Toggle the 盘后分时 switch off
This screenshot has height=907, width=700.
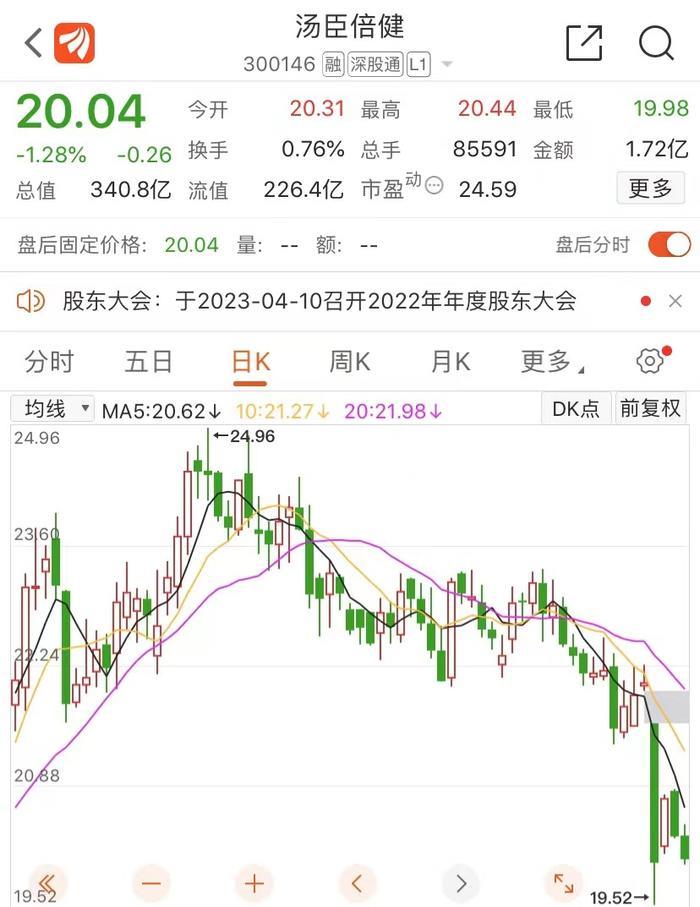point(669,244)
